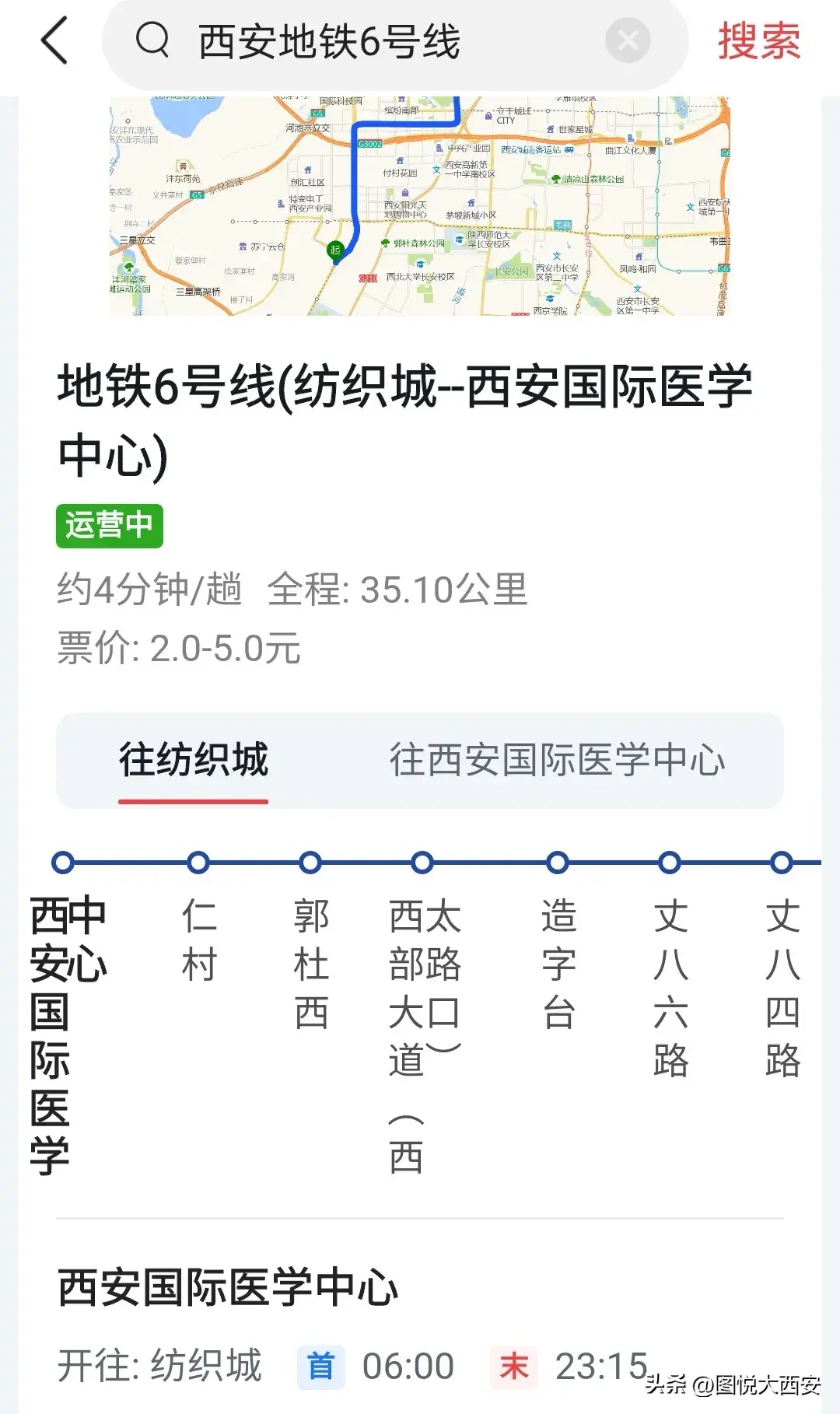Select station 丈八六路 on the line
The image size is (840, 1414).
tap(670, 863)
